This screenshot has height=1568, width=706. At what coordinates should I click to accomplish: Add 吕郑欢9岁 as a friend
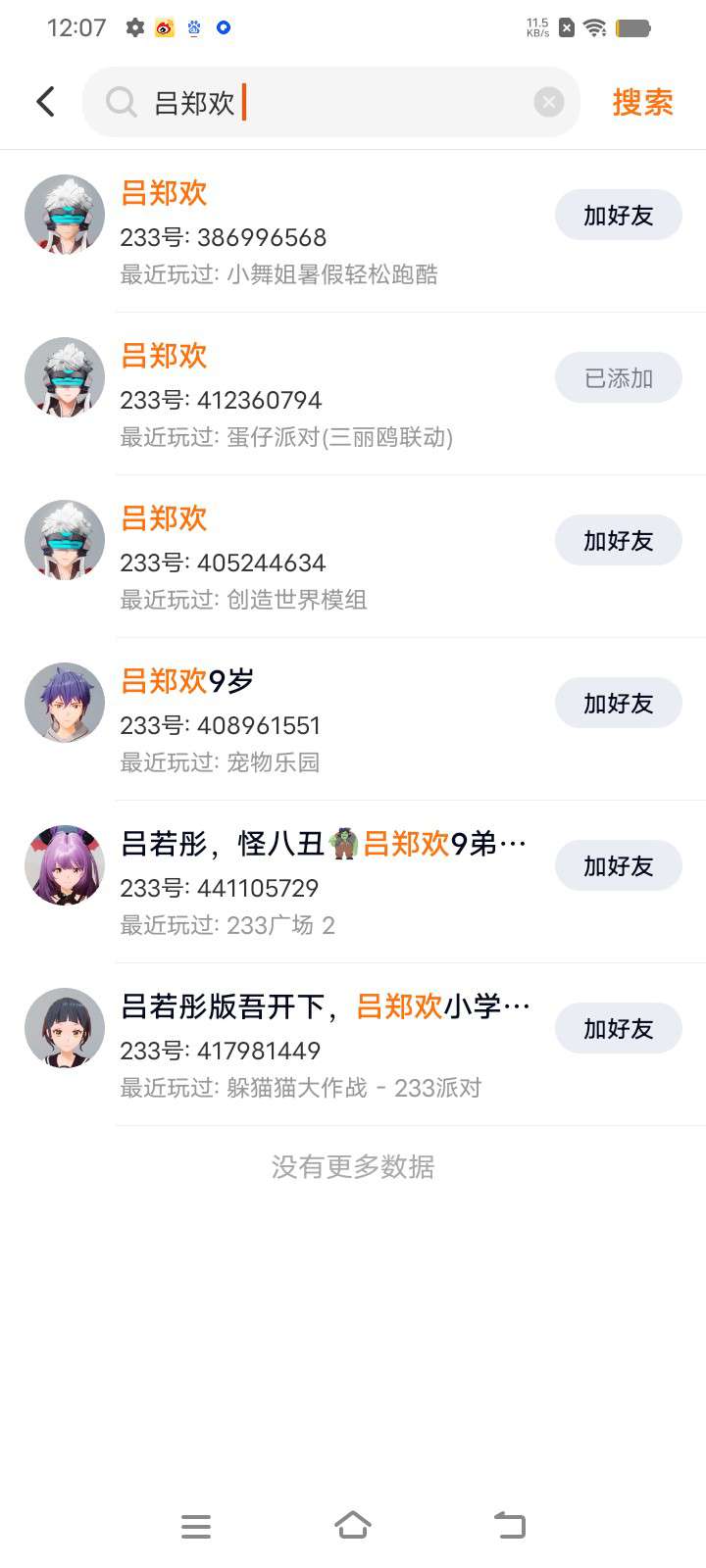pos(618,704)
